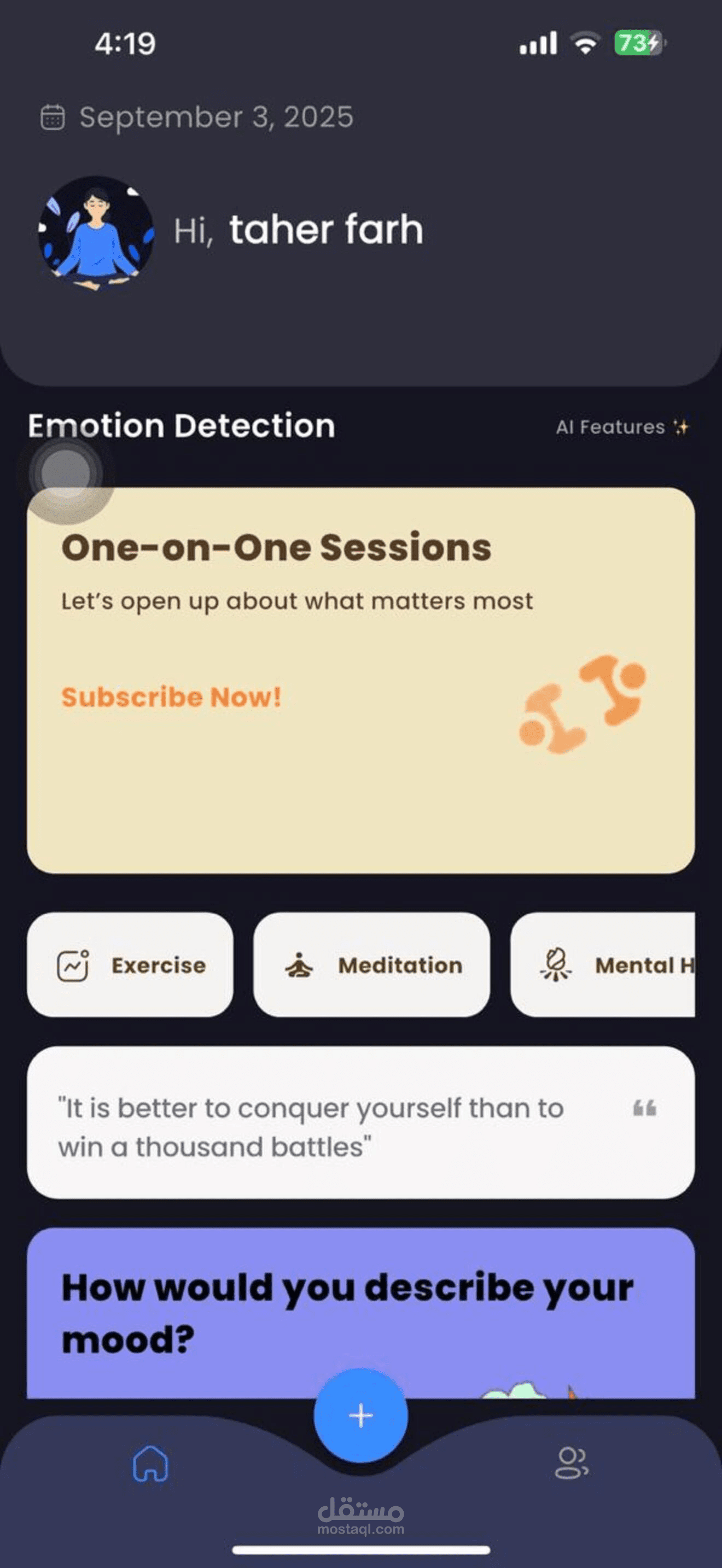This screenshot has width=722, height=1568.
Task: Tap Subscribe Now!
Action: tap(171, 697)
